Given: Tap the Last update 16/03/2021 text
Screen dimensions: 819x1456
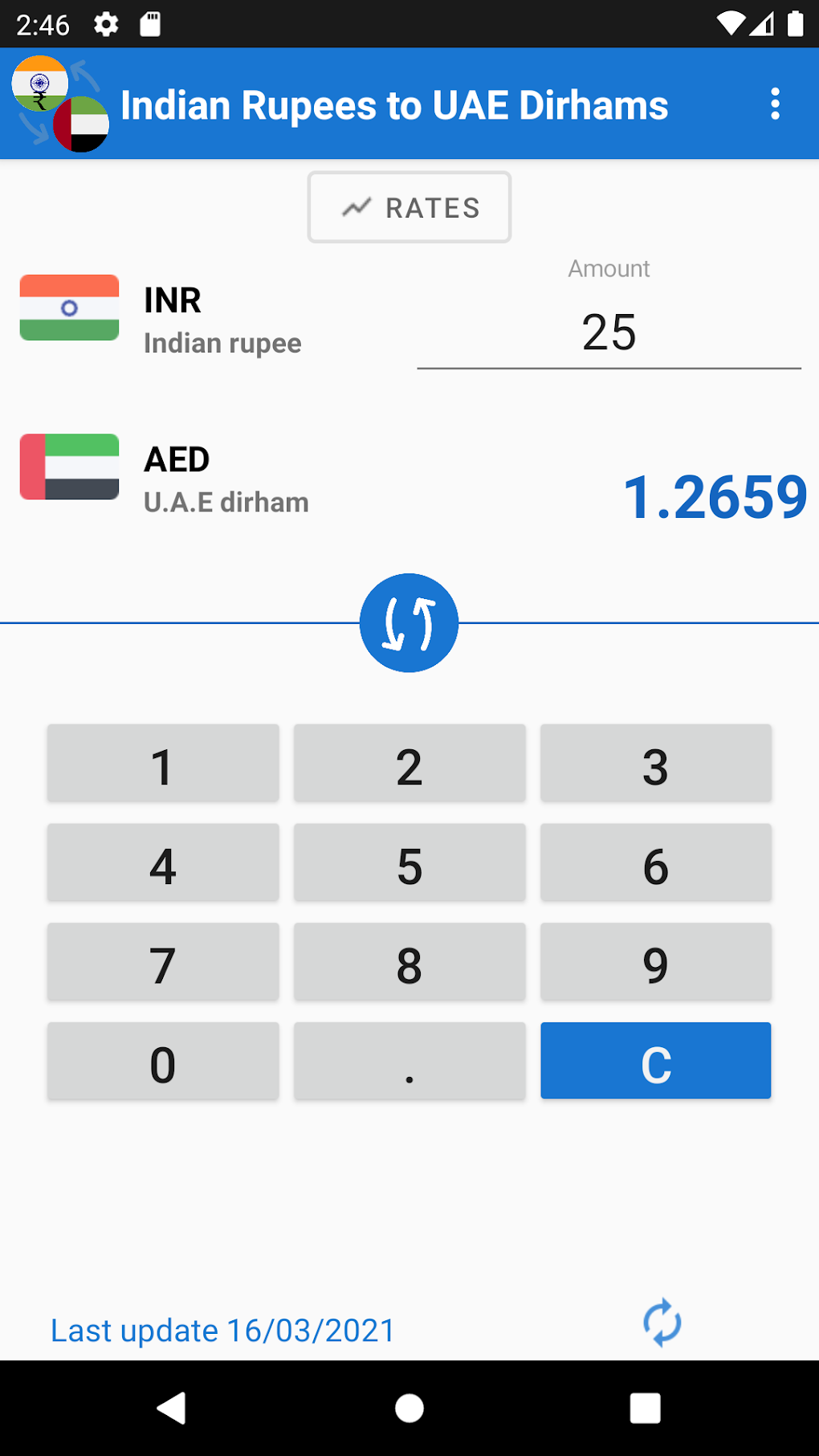Looking at the screenshot, I should click(x=221, y=1329).
